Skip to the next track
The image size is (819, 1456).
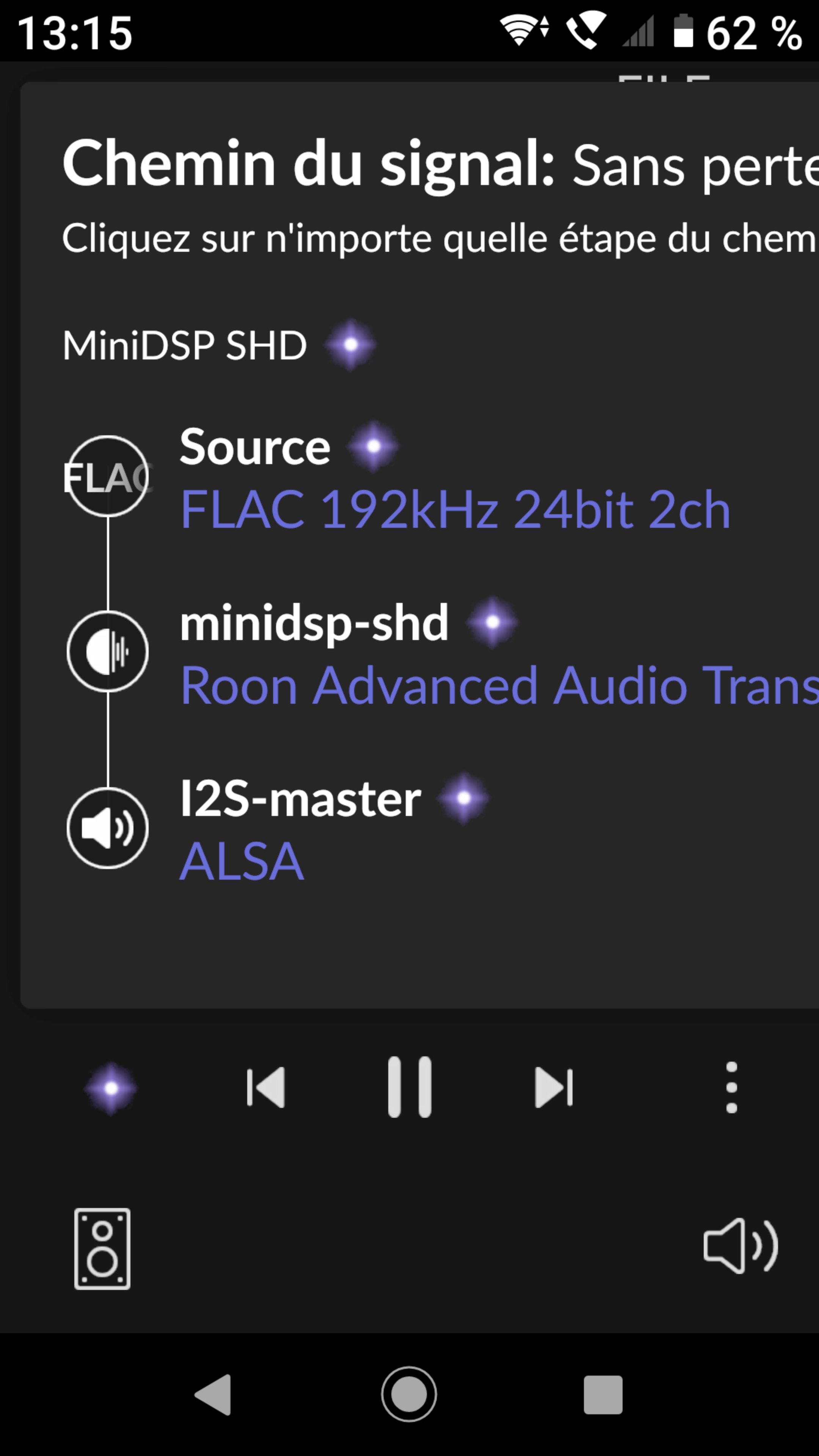click(x=554, y=1087)
